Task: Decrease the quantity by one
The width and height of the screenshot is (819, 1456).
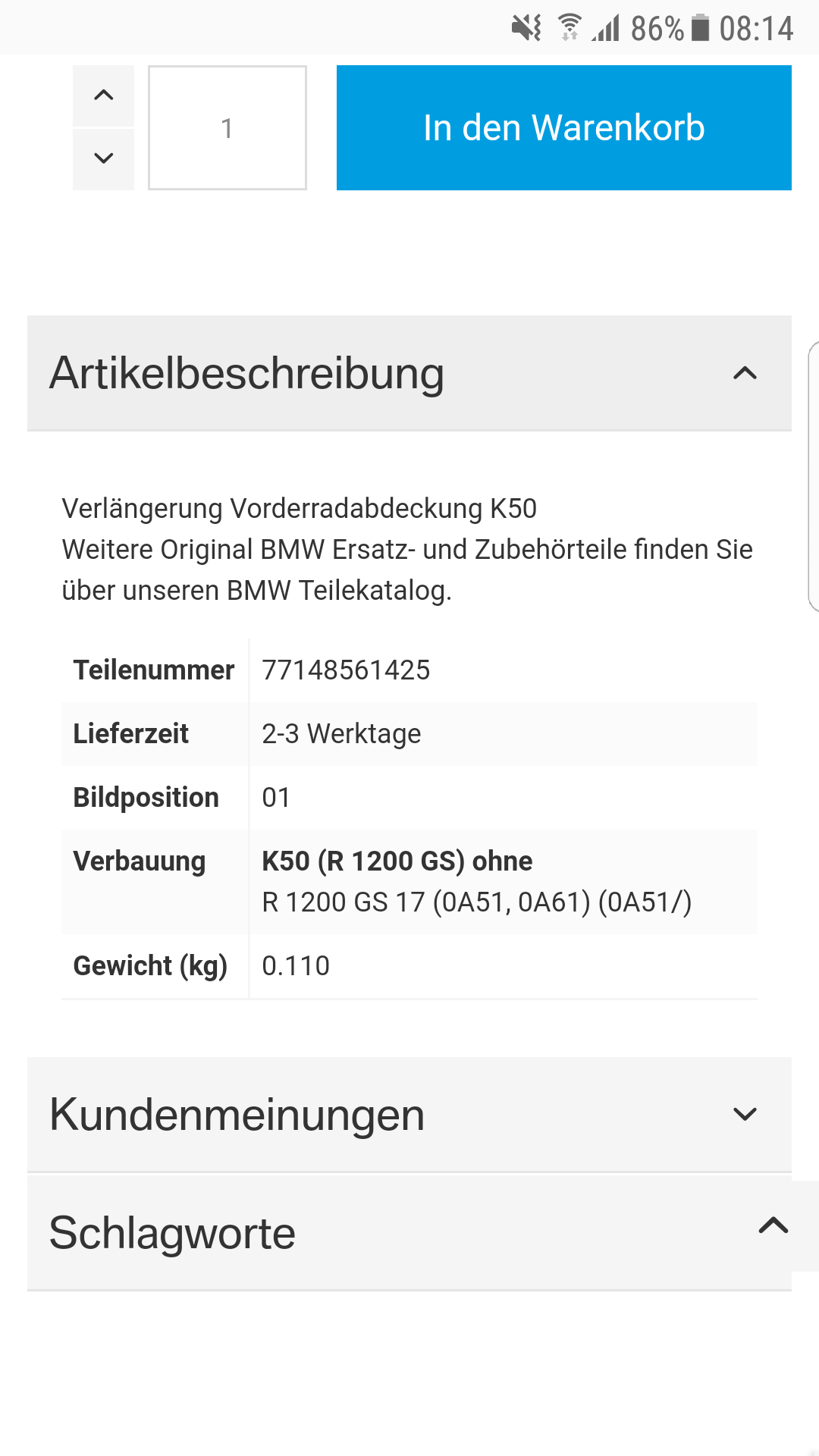Action: 104,158
